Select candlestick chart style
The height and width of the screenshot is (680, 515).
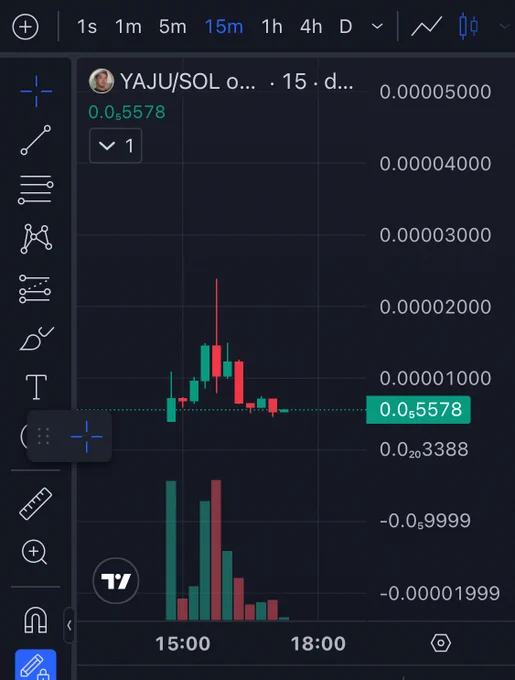(468, 26)
